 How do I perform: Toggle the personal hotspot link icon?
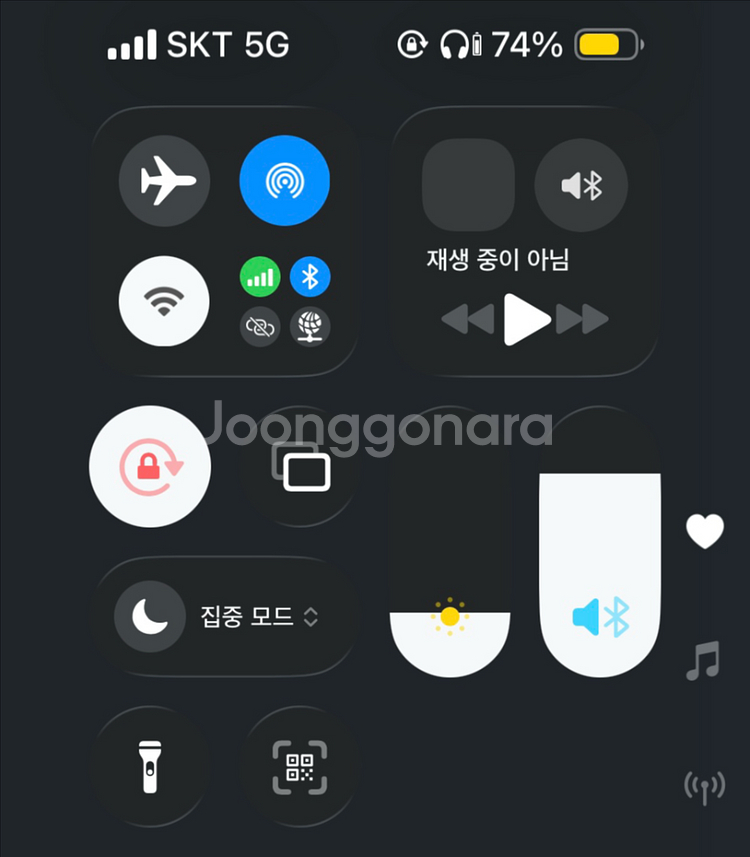pos(260,326)
